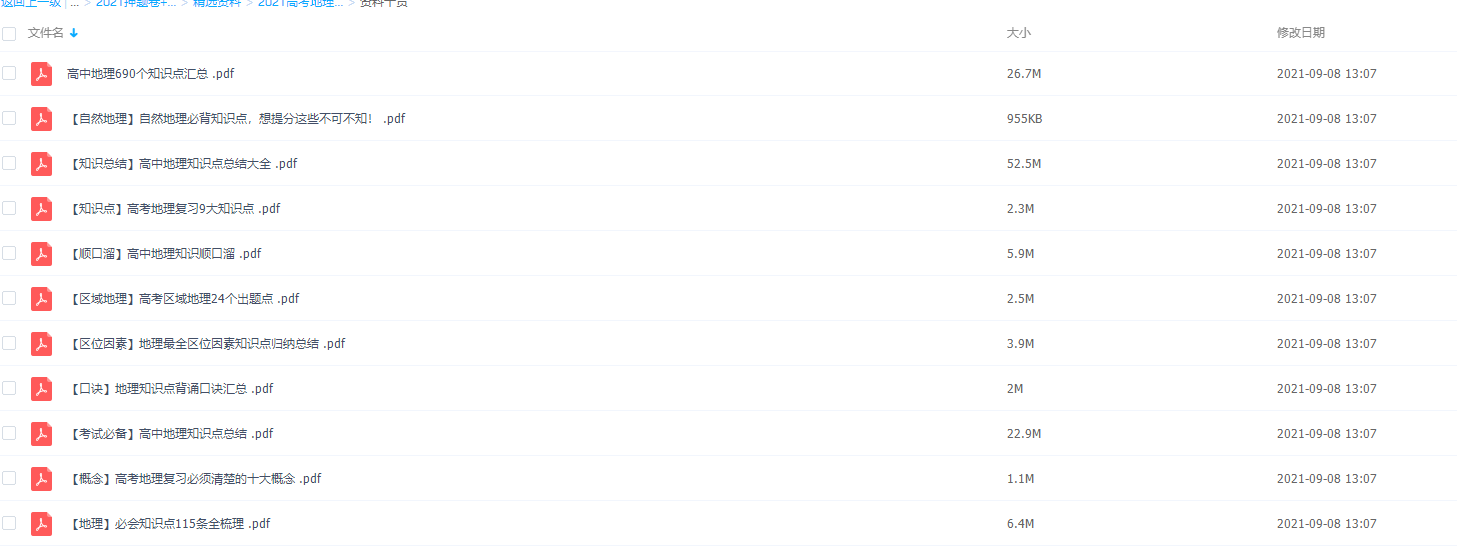Screen dimensions: 1457x553
Task: Check the box next to 【顺口溜】 file
Action: tap(9, 253)
